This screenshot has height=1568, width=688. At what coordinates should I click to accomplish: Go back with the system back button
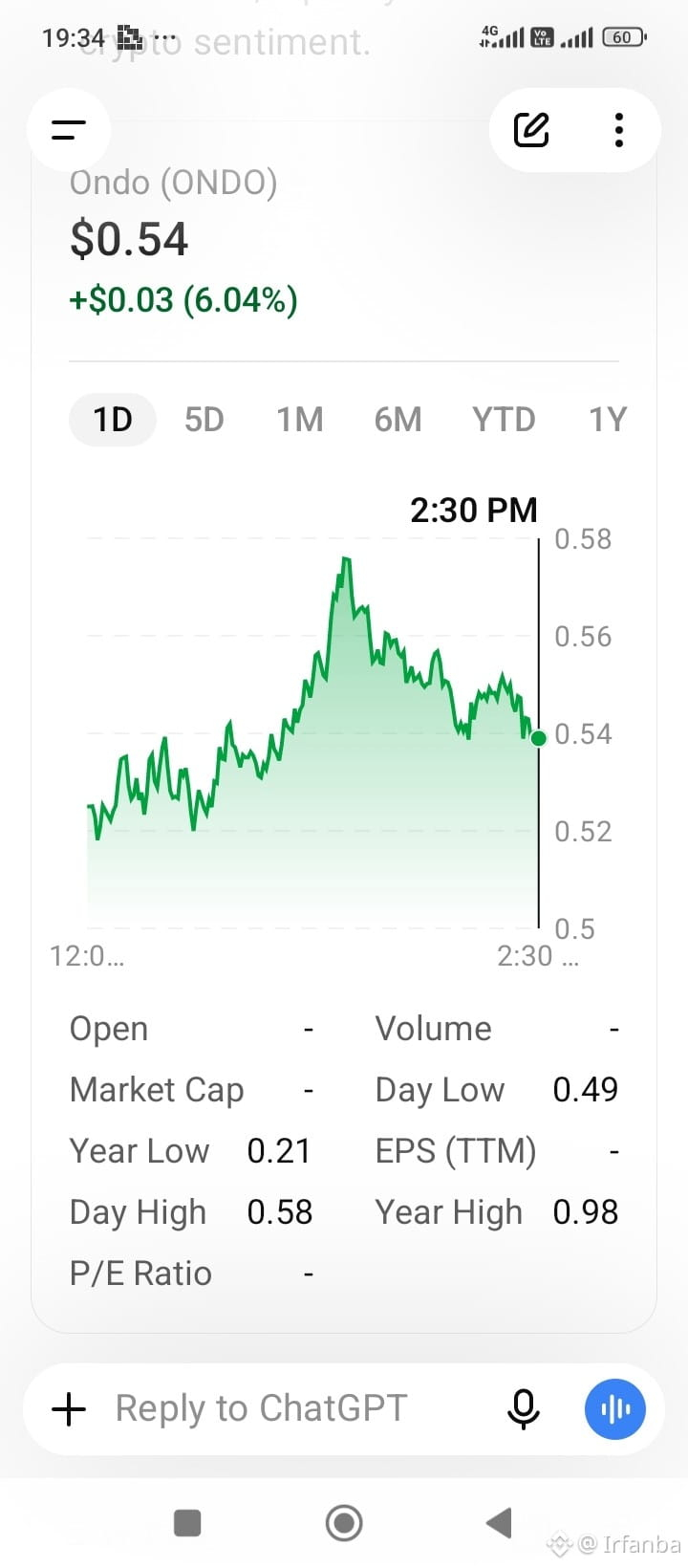(499, 1523)
